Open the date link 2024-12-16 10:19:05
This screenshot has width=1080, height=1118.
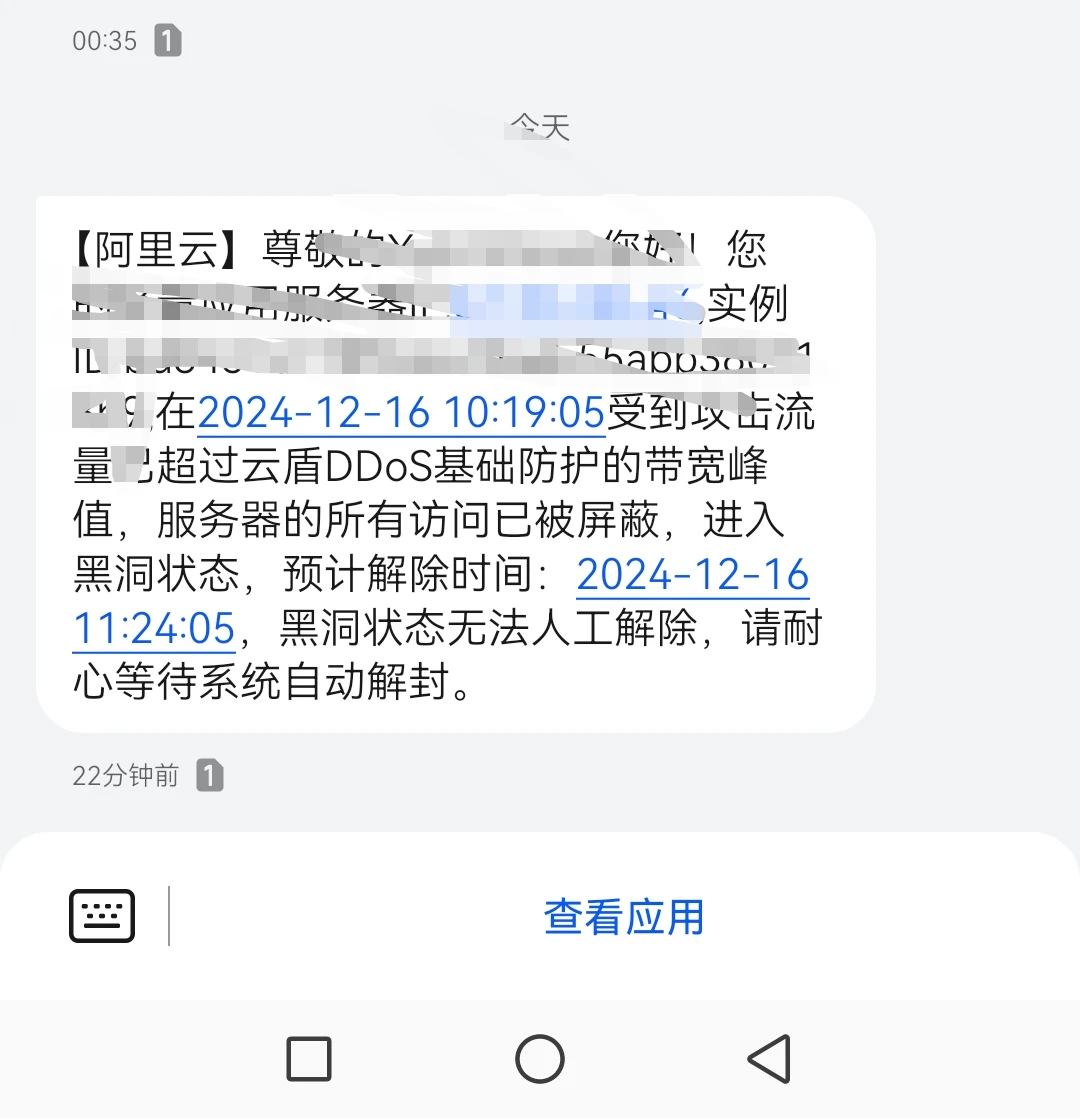pyautogui.click(x=401, y=413)
